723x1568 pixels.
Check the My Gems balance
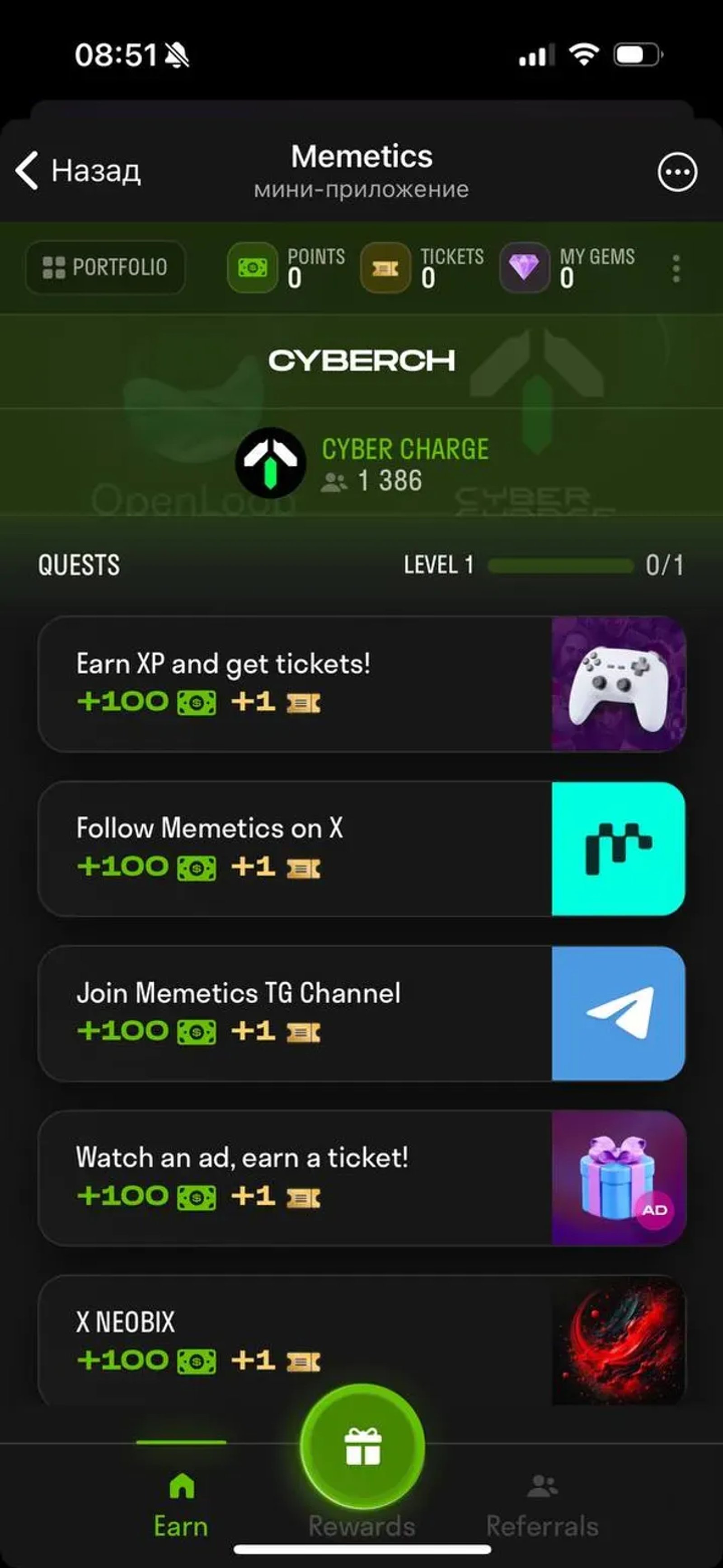[x=568, y=268]
